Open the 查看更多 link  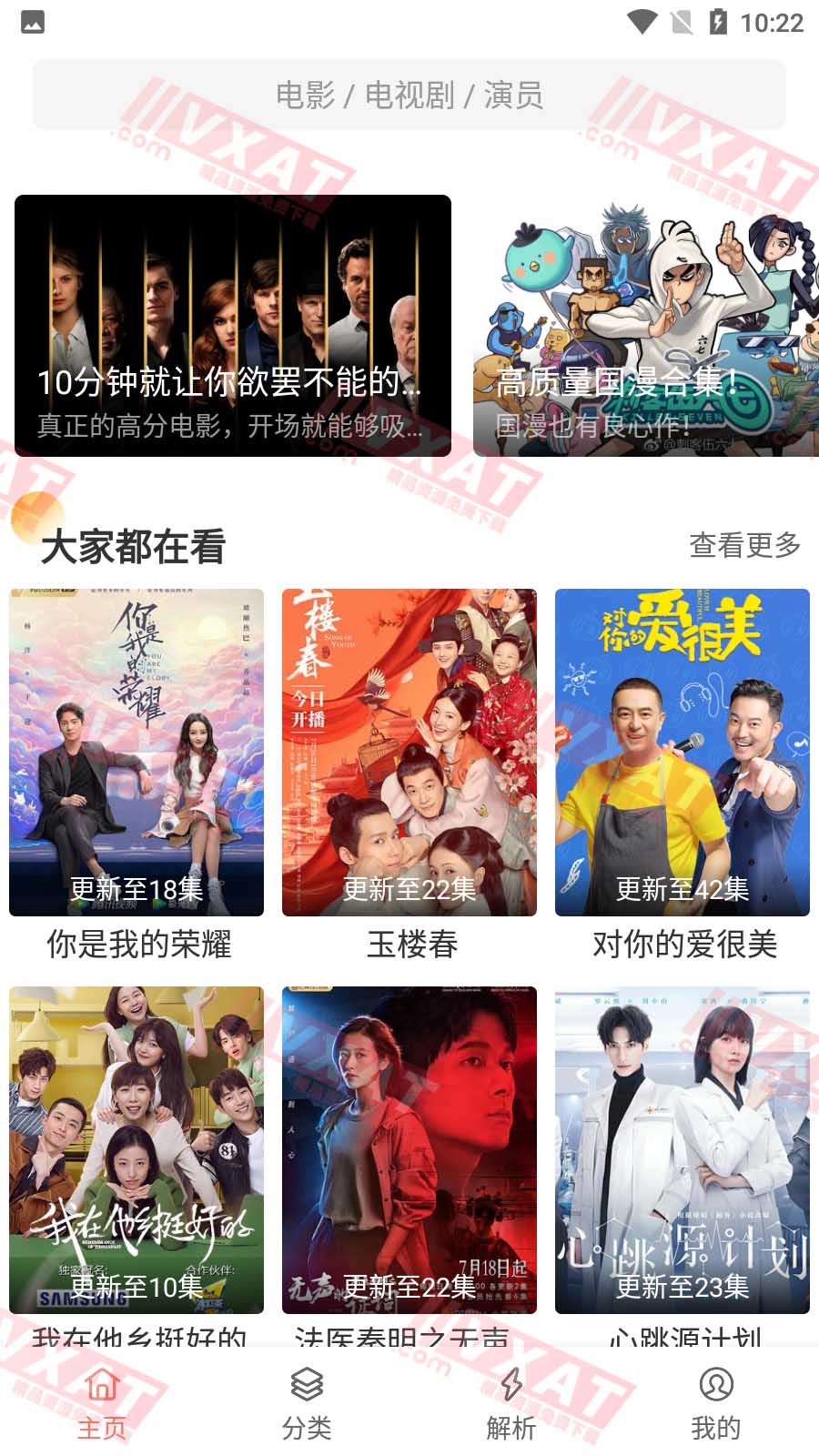click(746, 546)
